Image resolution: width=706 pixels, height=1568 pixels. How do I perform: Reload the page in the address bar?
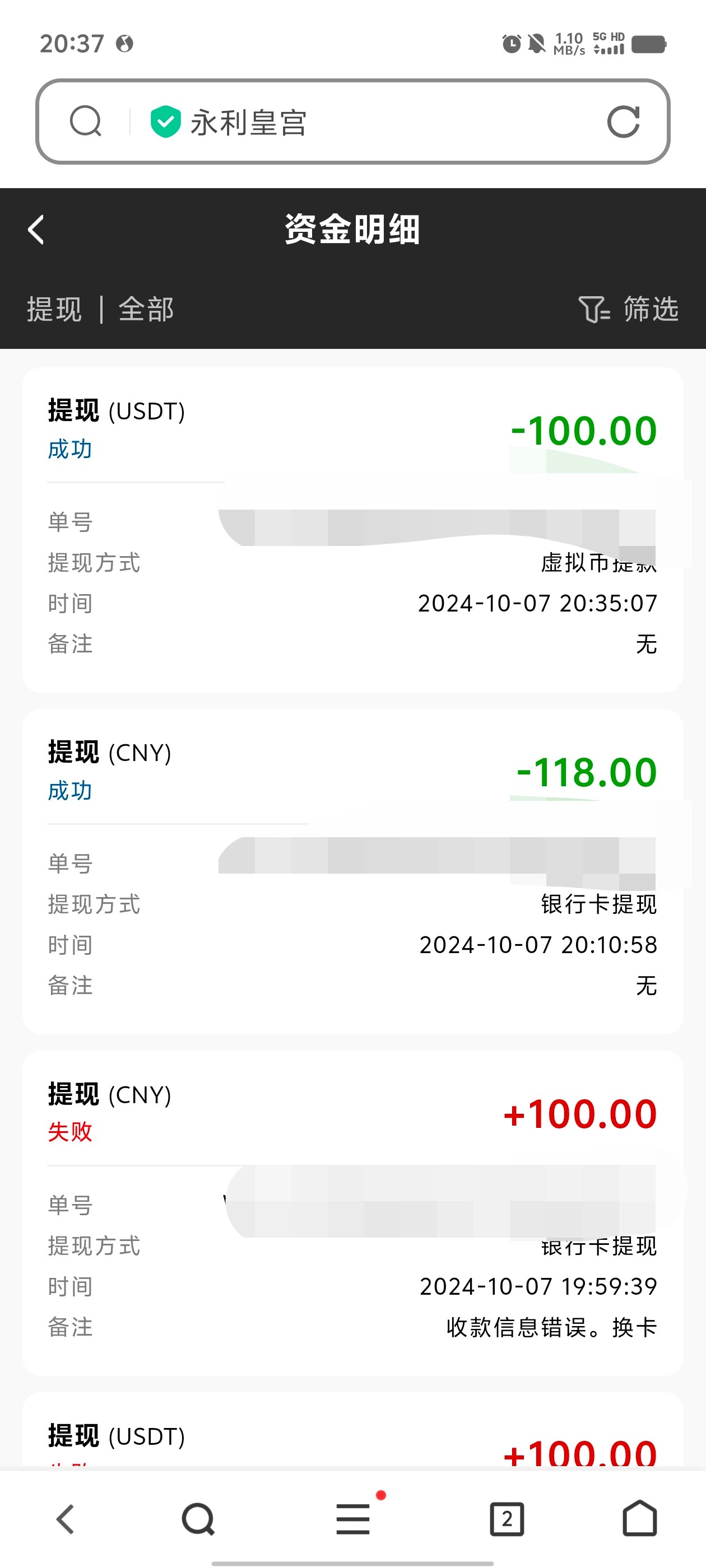[x=623, y=122]
